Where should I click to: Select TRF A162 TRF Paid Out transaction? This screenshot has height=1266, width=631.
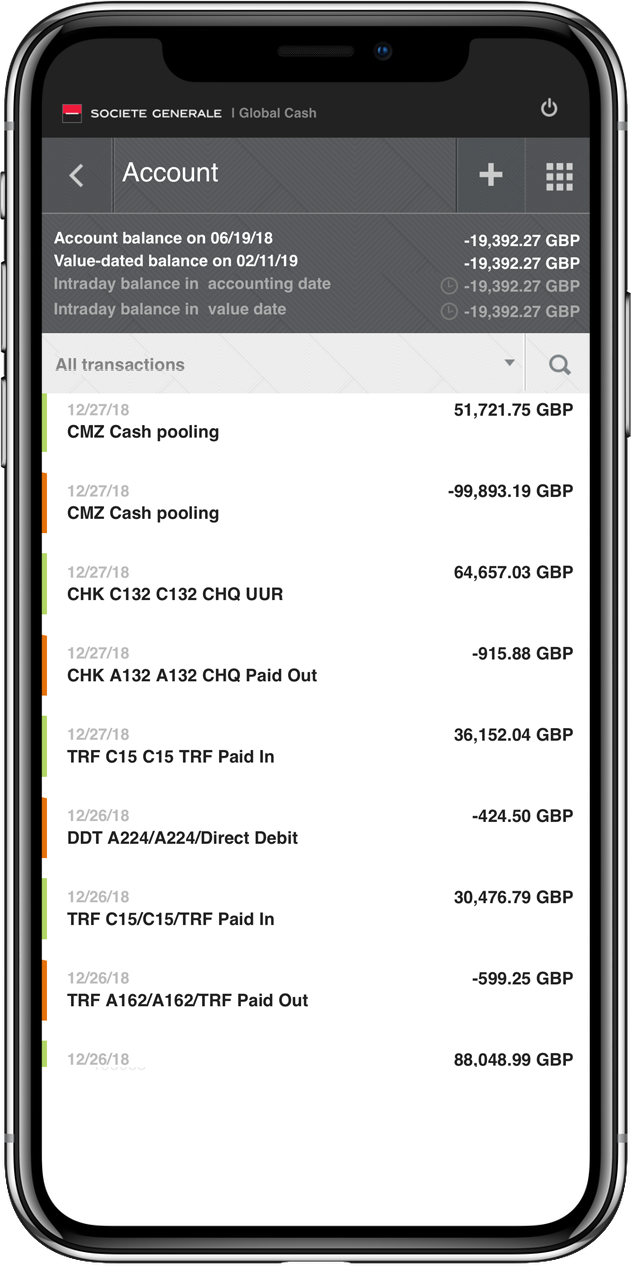click(x=315, y=989)
